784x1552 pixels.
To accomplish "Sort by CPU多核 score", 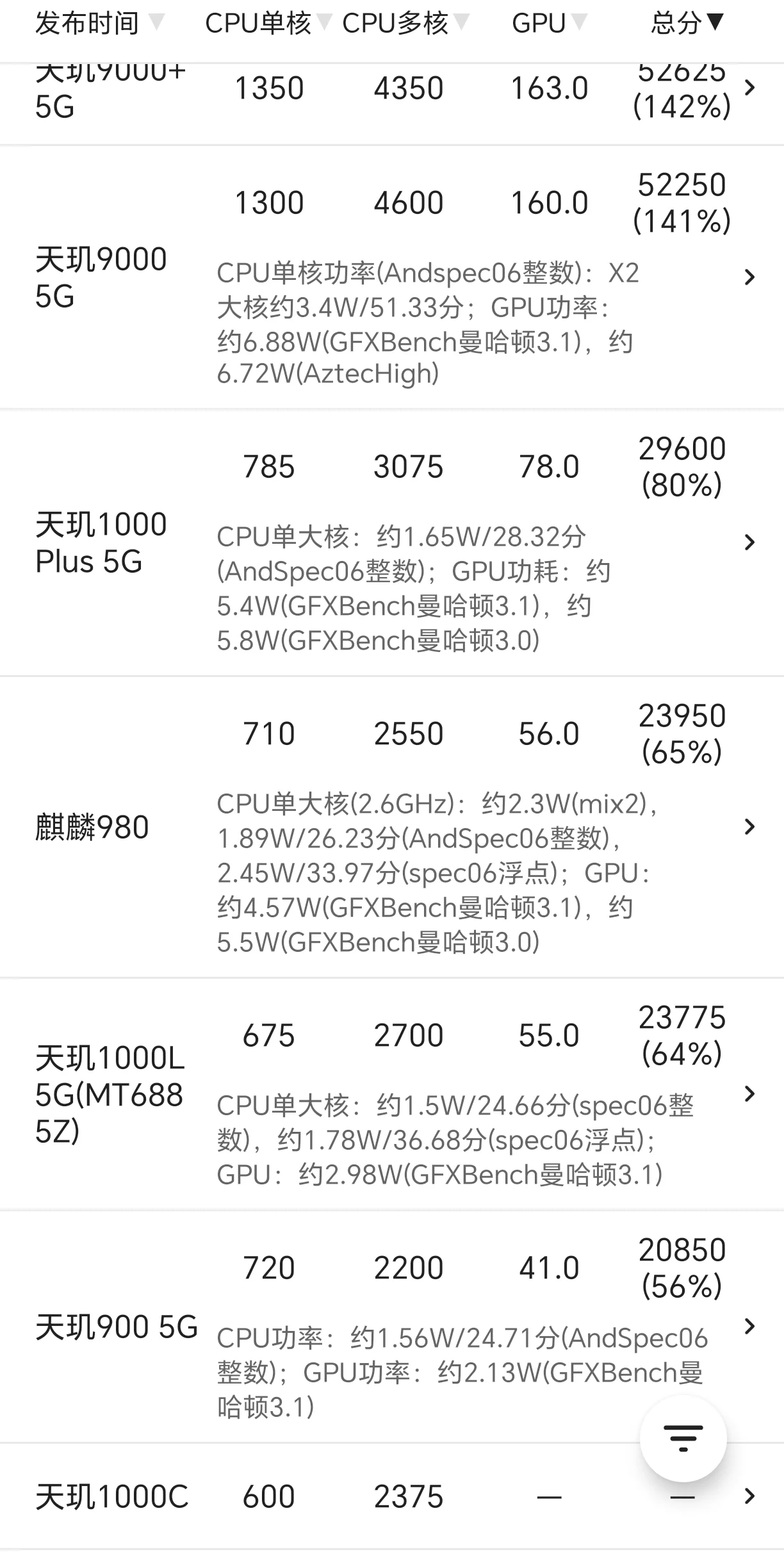I will (x=405, y=24).
